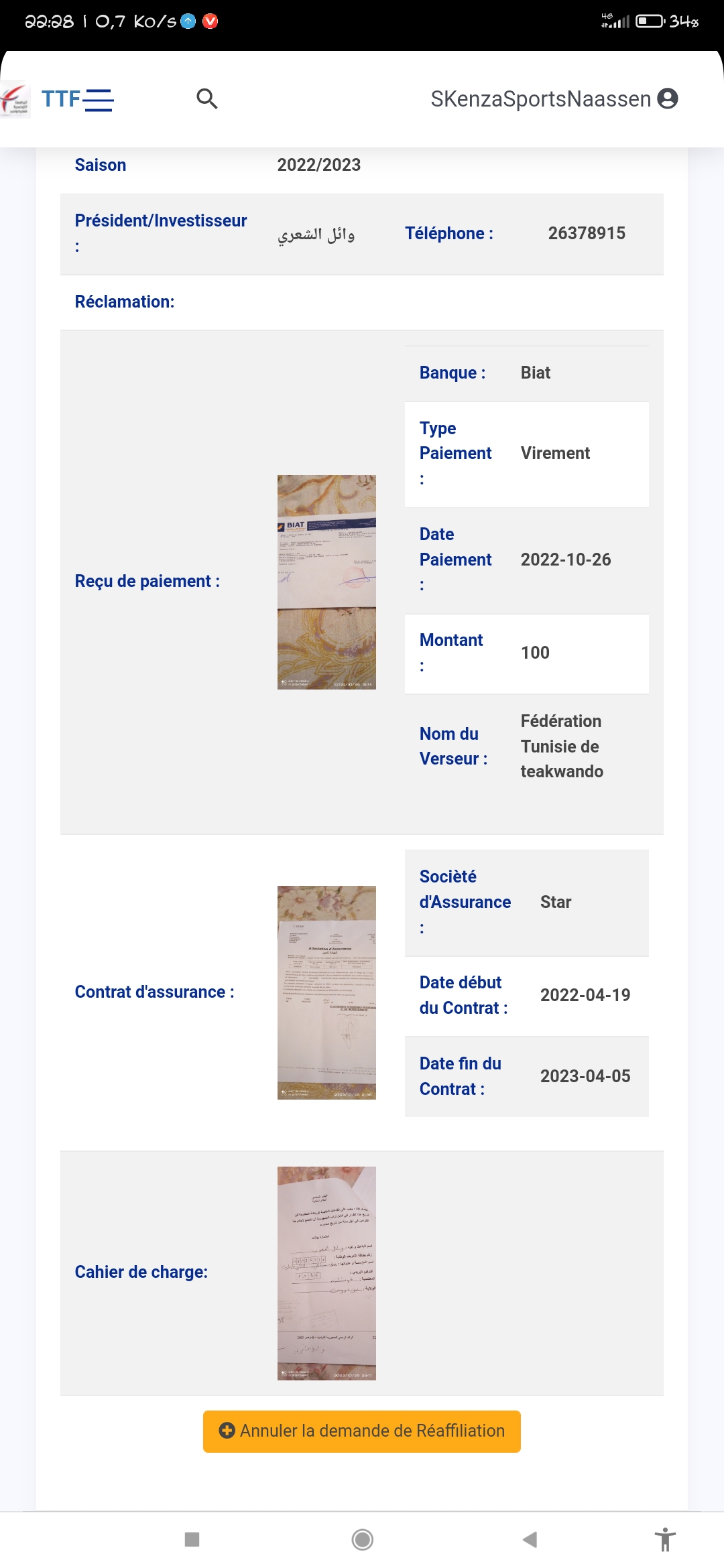View the Cahier de charge image
This screenshot has height=1568, width=724.
pos(326,1273)
